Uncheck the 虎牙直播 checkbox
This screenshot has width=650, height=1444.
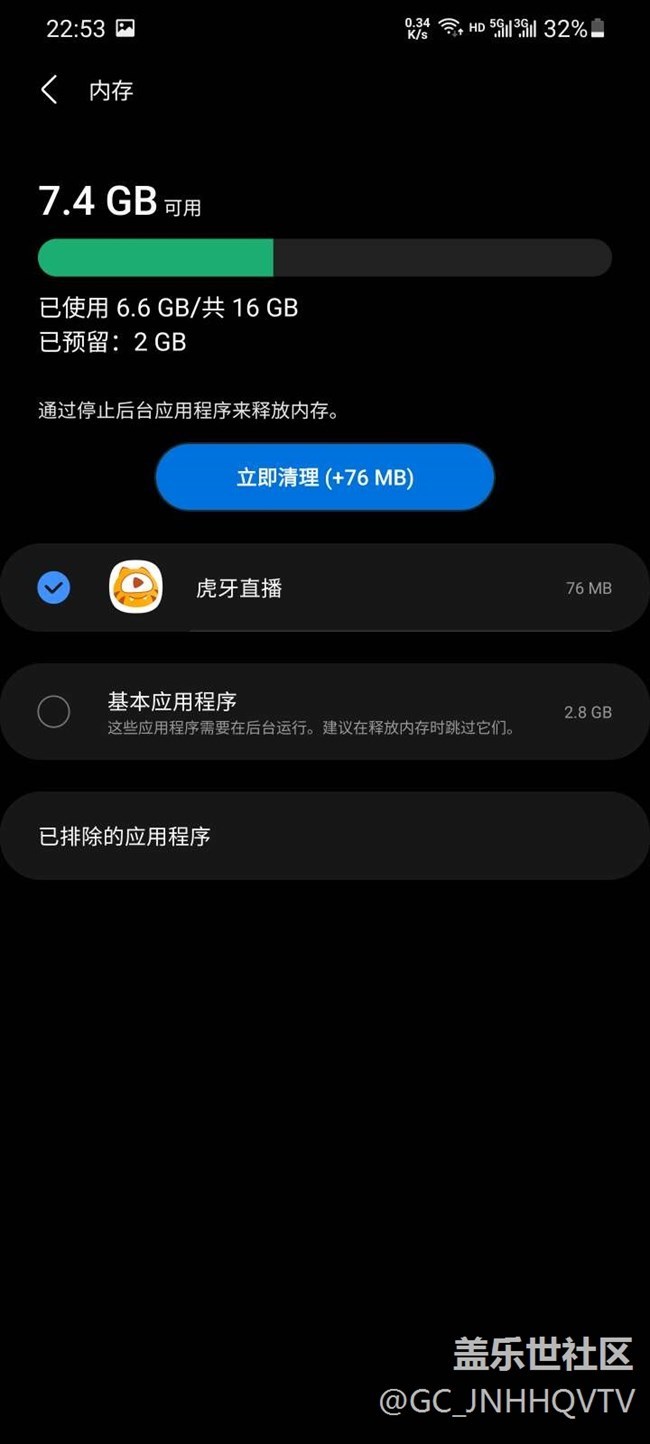54,588
